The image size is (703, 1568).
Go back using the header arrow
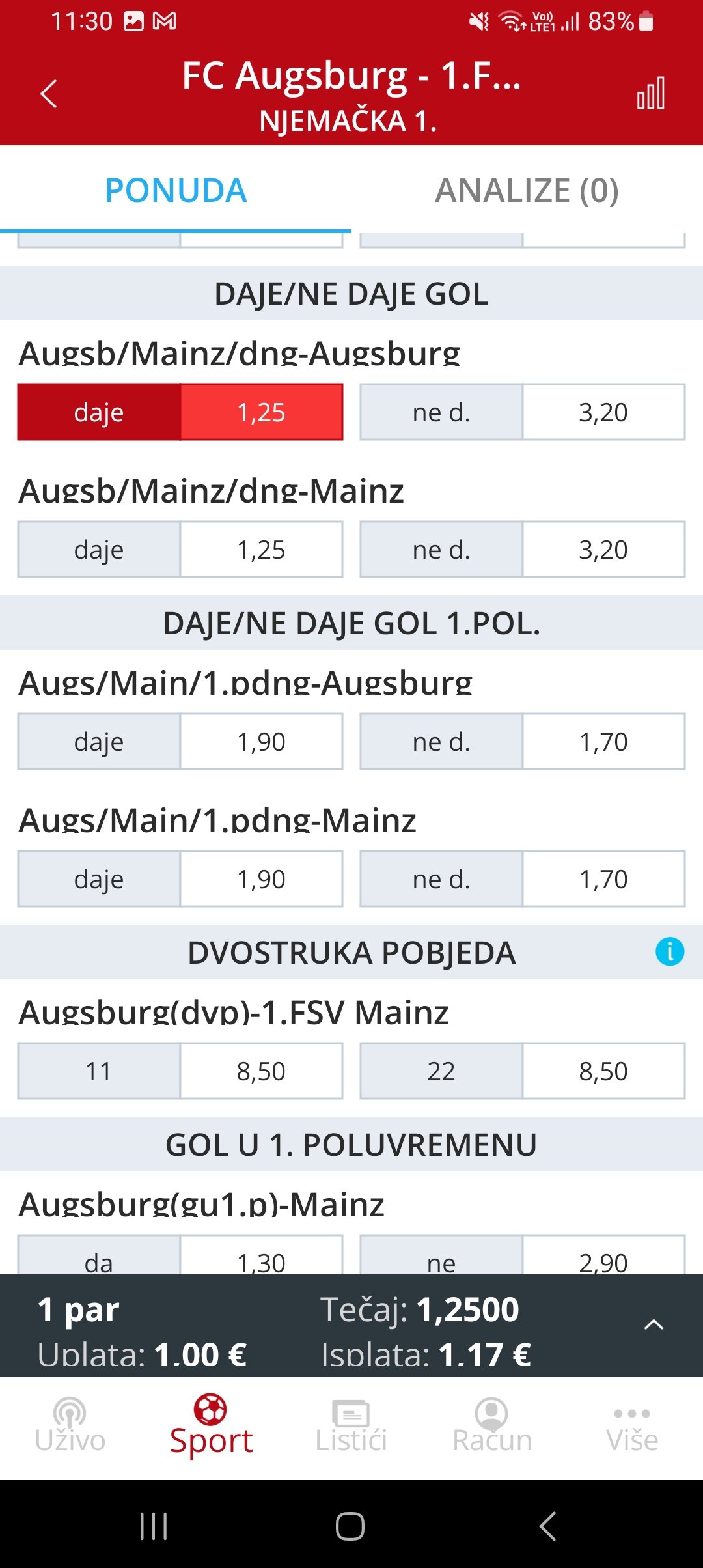point(49,94)
